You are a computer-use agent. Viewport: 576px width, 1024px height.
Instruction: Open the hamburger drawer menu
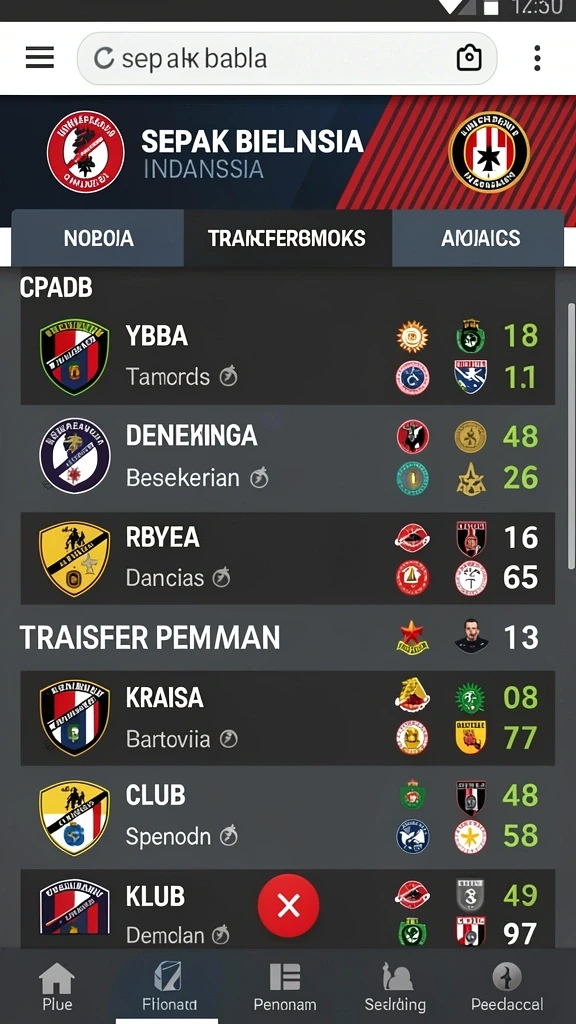pyautogui.click(x=40, y=58)
